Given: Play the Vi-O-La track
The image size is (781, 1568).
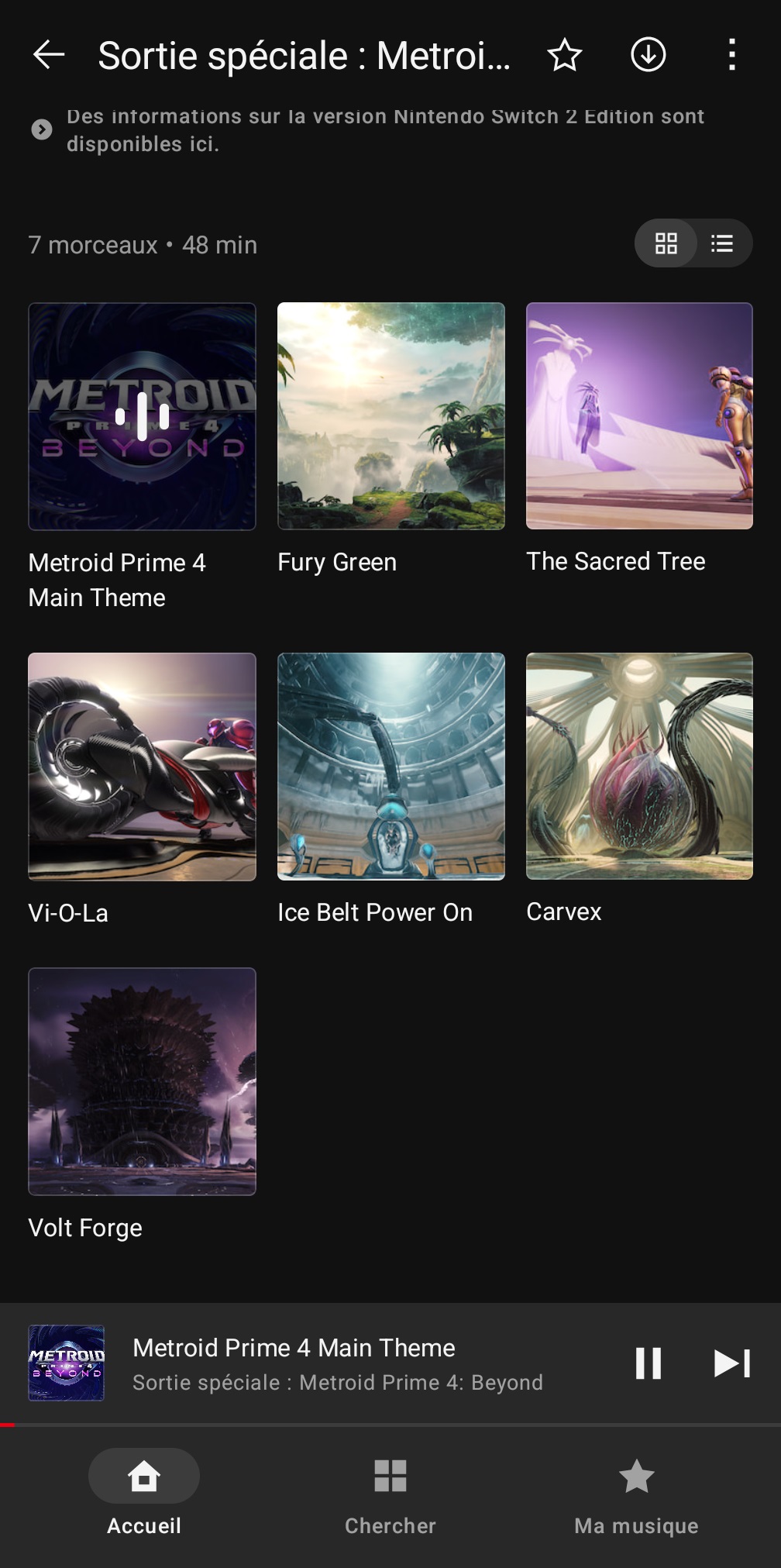Looking at the screenshot, I should [x=142, y=767].
